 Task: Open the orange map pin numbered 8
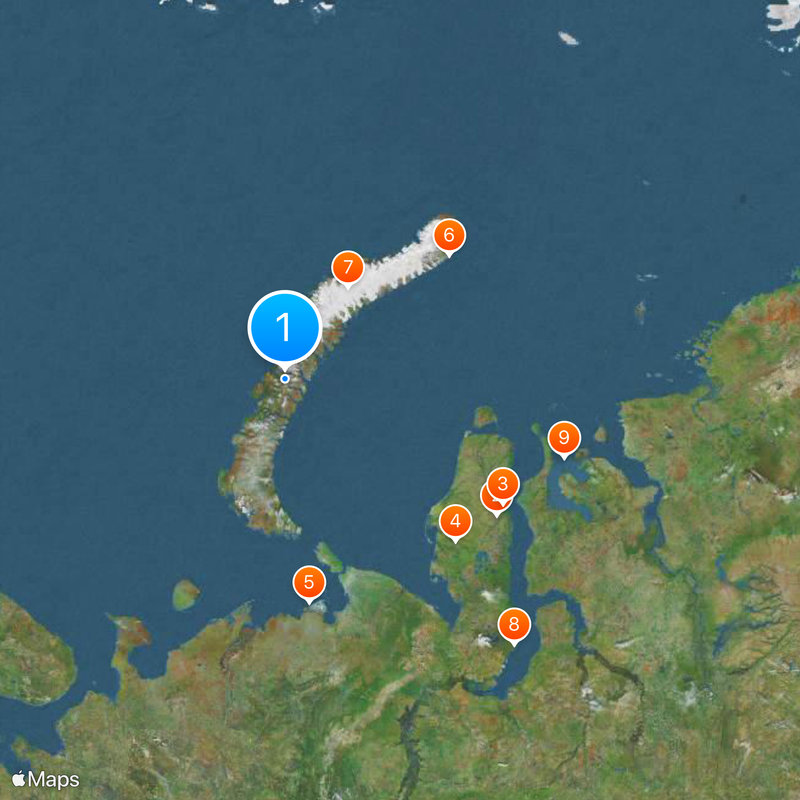pos(513,625)
